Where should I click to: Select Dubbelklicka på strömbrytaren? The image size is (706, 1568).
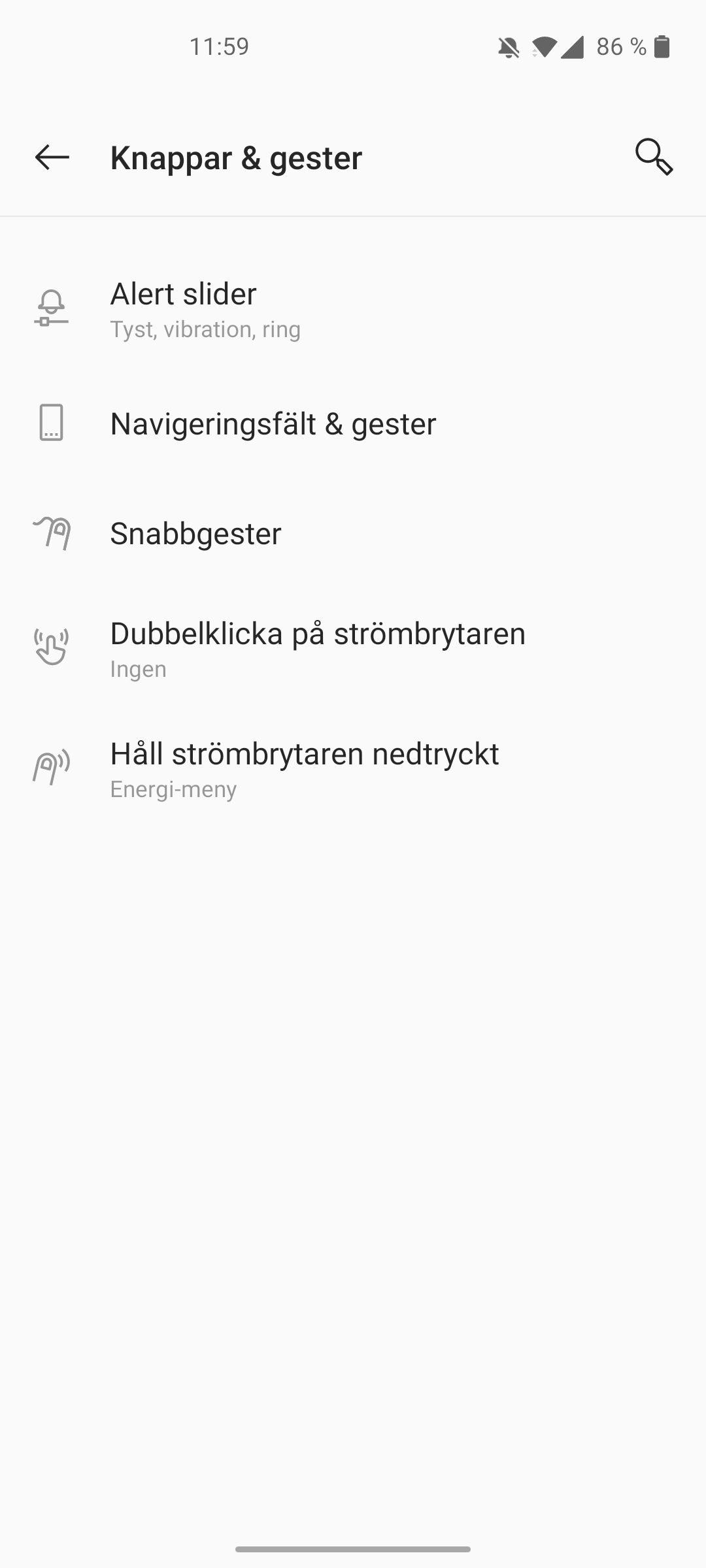pos(353,649)
